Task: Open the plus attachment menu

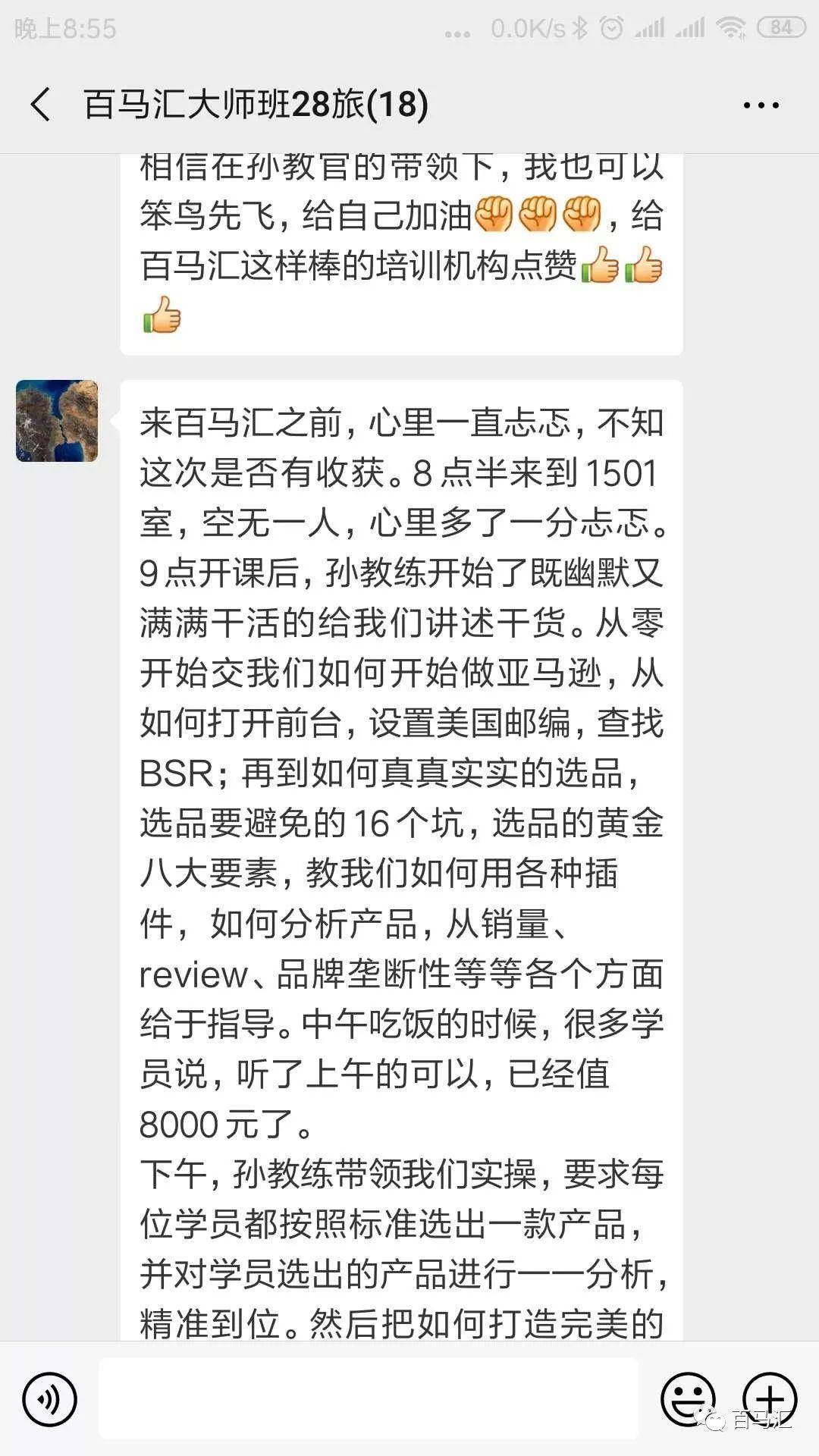Action: (769, 1399)
